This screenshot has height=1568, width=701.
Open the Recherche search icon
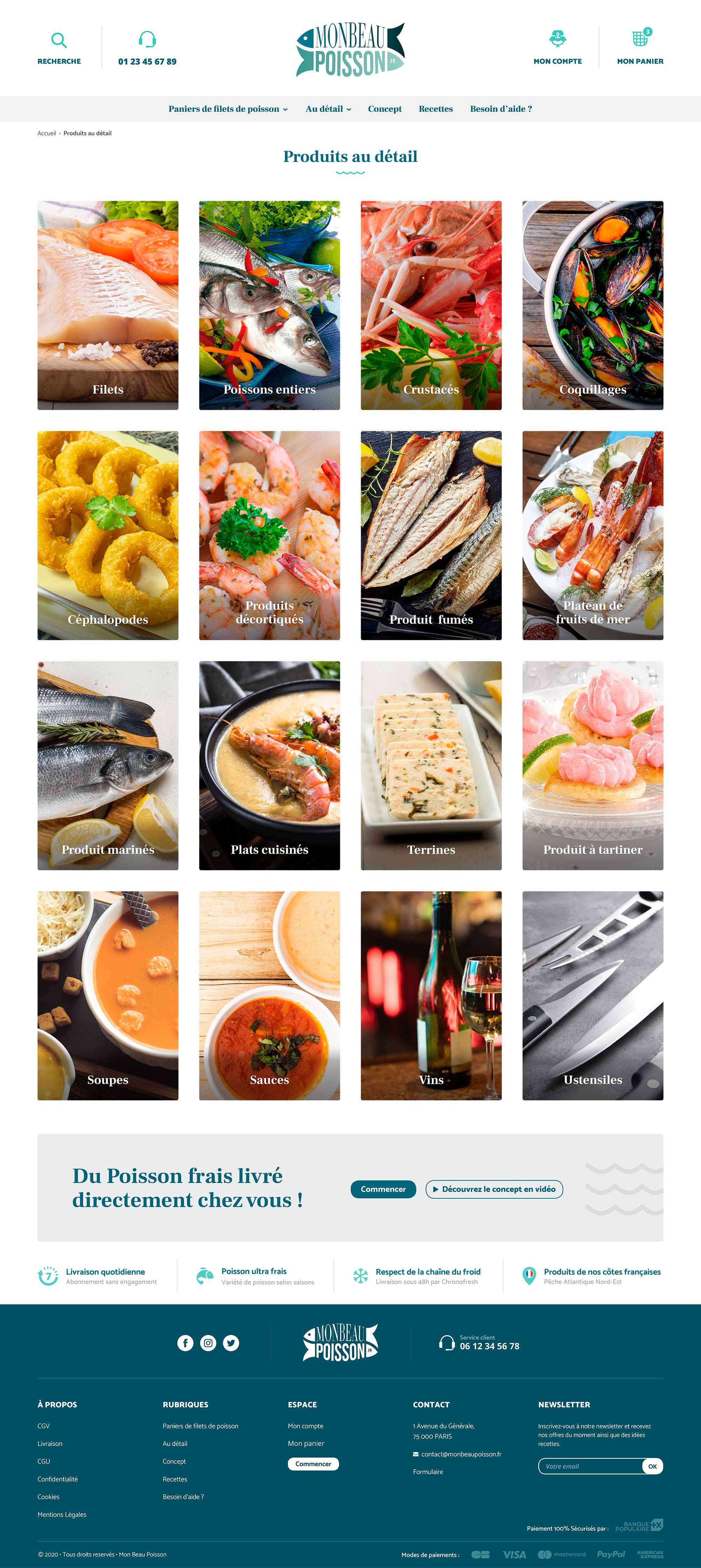click(x=59, y=41)
